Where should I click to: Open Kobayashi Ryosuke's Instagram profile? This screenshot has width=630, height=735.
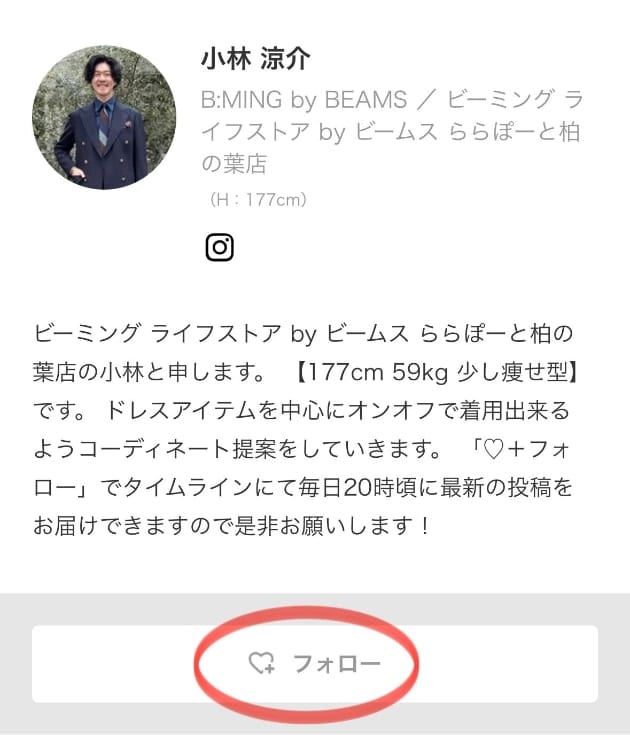[x=220, y=247]
